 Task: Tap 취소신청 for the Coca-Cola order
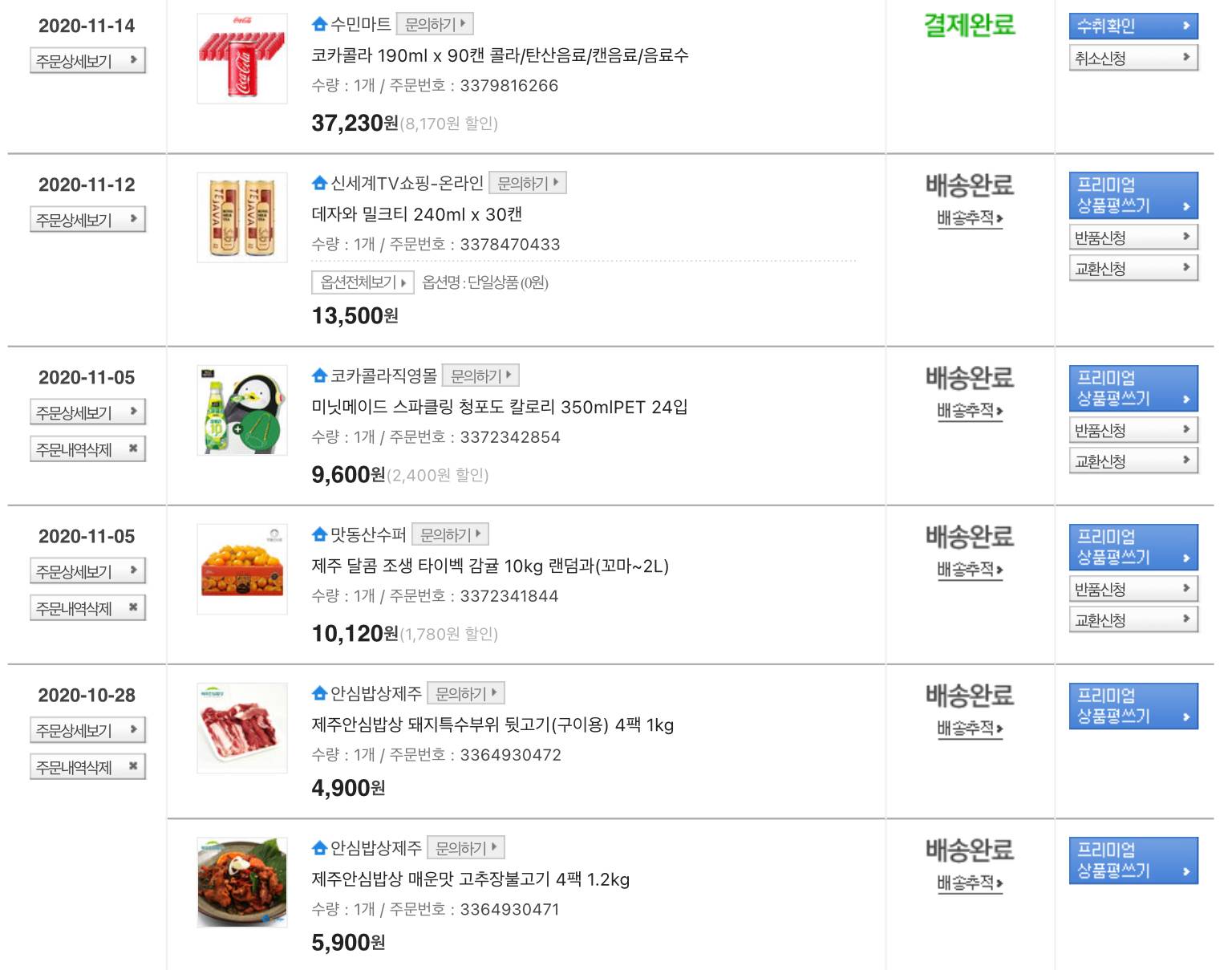click(x=1133, y=59)
